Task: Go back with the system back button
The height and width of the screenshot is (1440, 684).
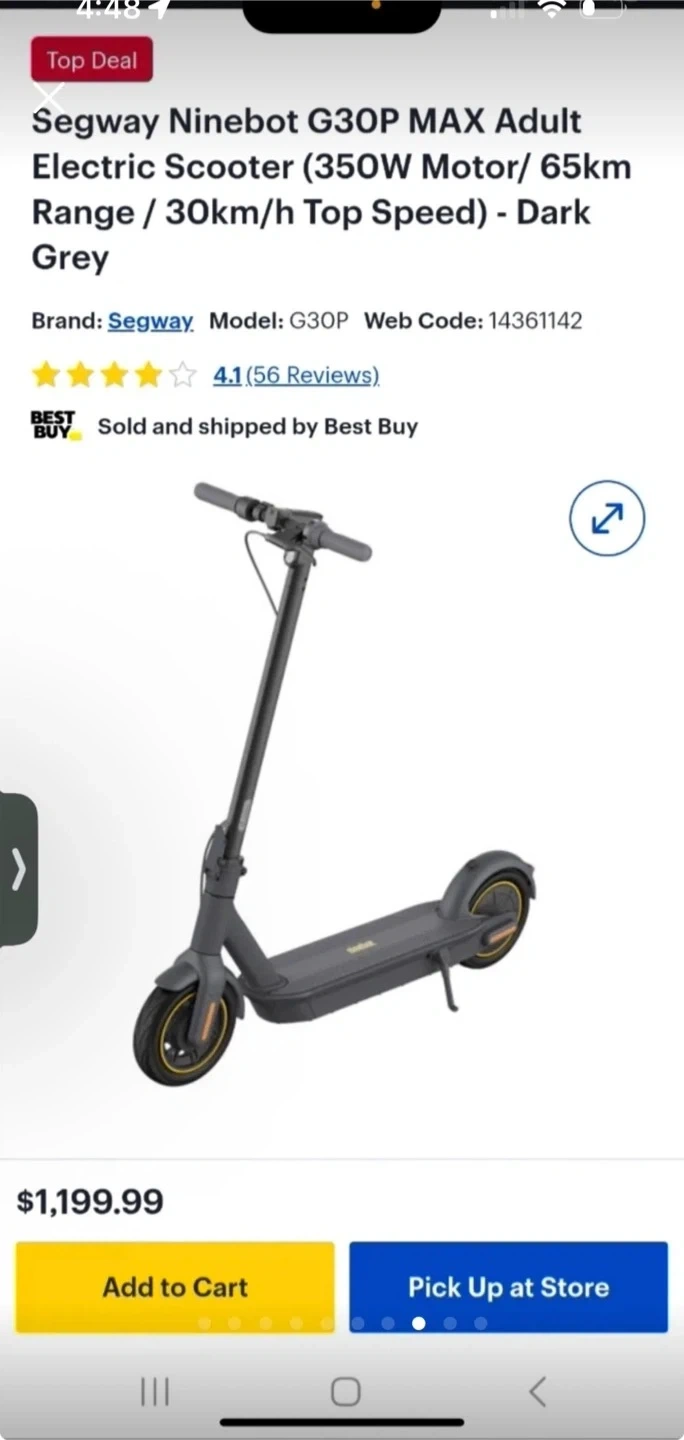Action: 537,1391
